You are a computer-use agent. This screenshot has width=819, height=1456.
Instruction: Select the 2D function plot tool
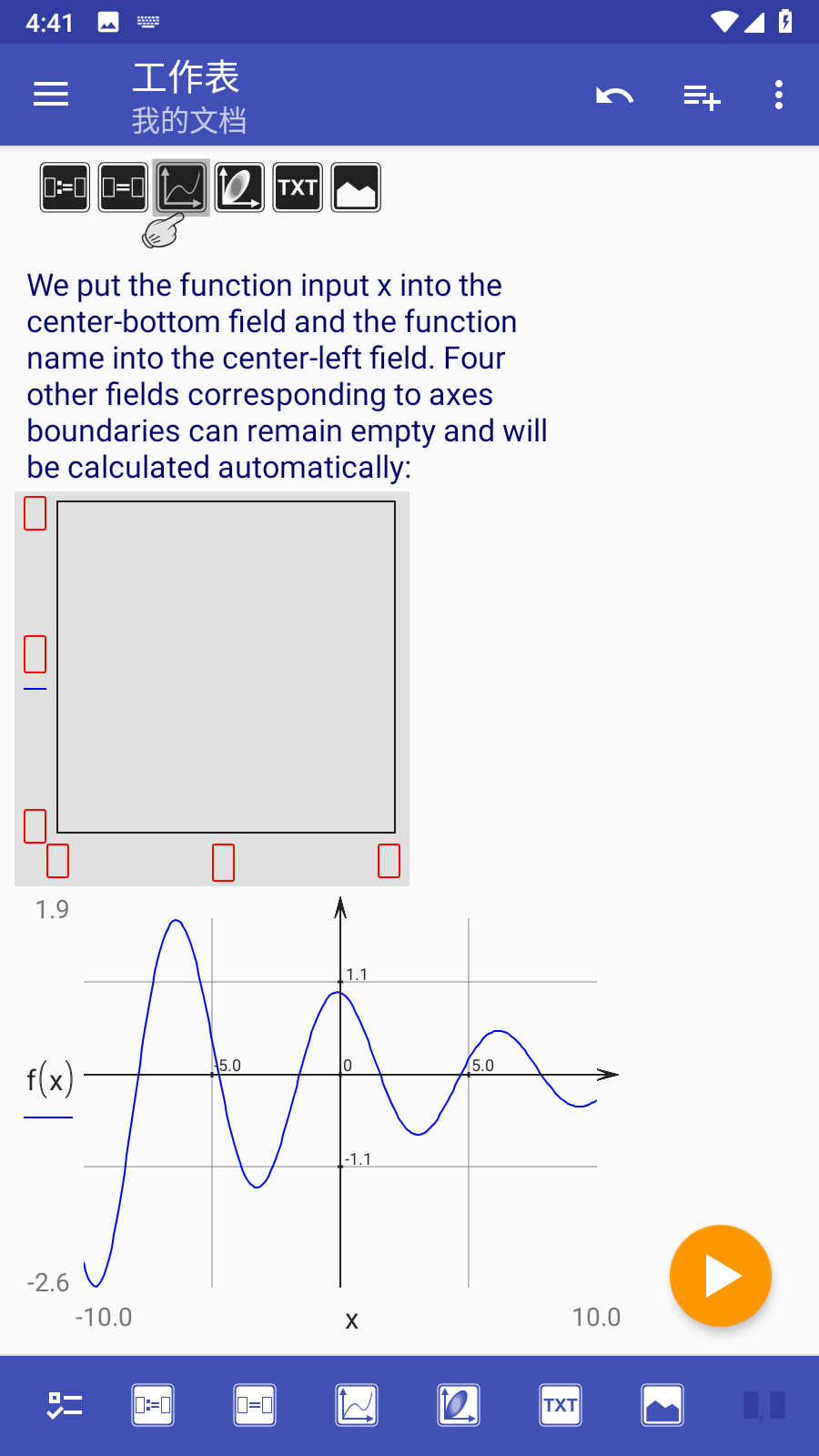click(180, 187)
